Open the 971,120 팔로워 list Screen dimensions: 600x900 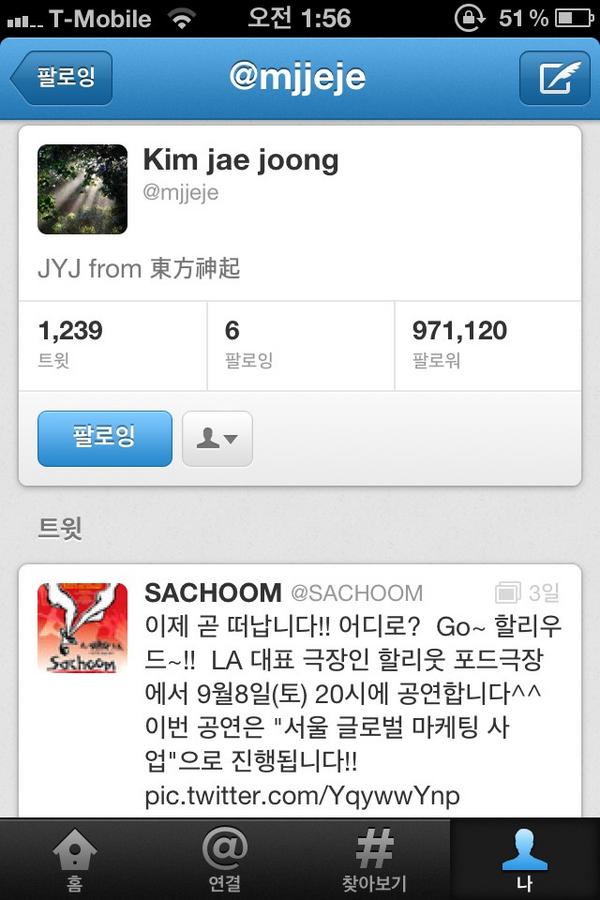[x=486, y=345]
